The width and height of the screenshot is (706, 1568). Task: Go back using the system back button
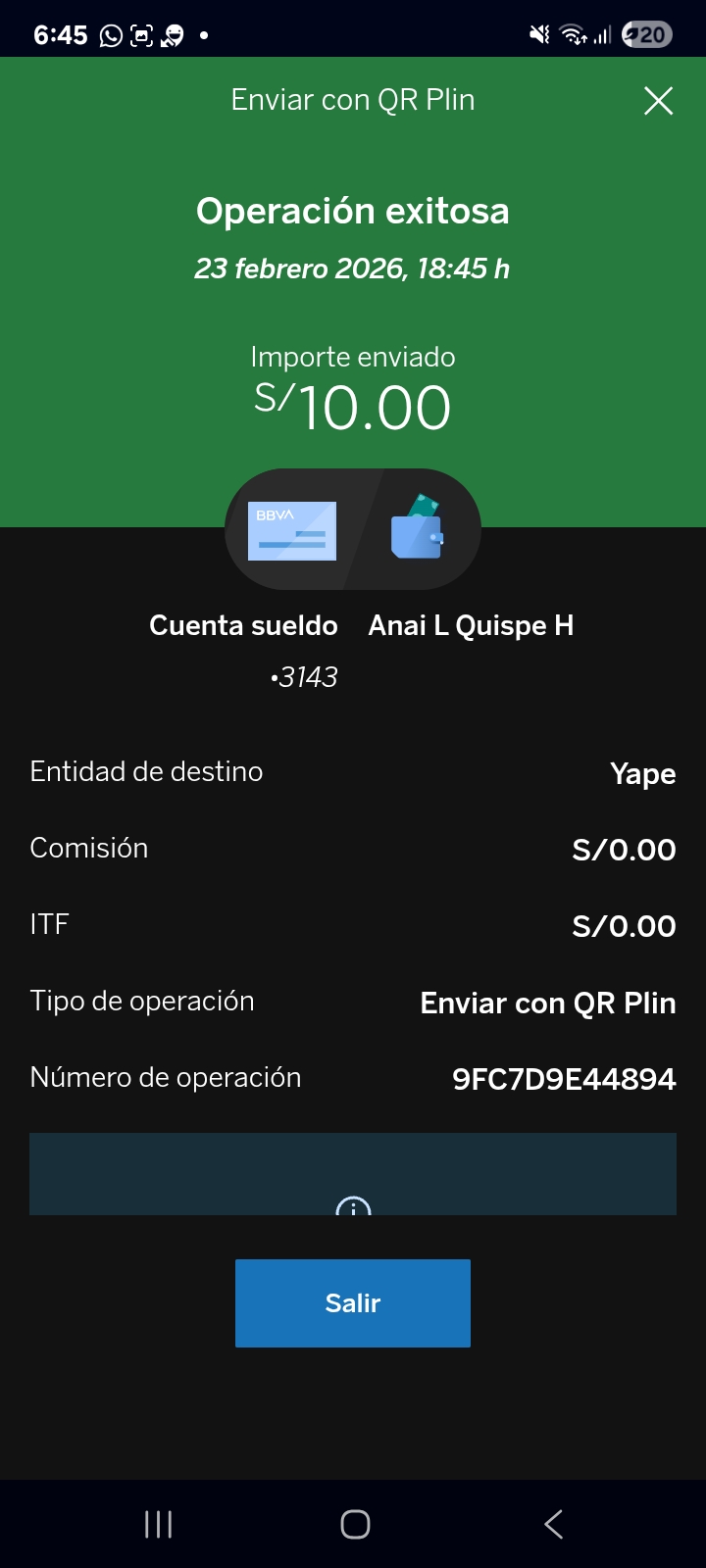click(x=553, y=1524)
